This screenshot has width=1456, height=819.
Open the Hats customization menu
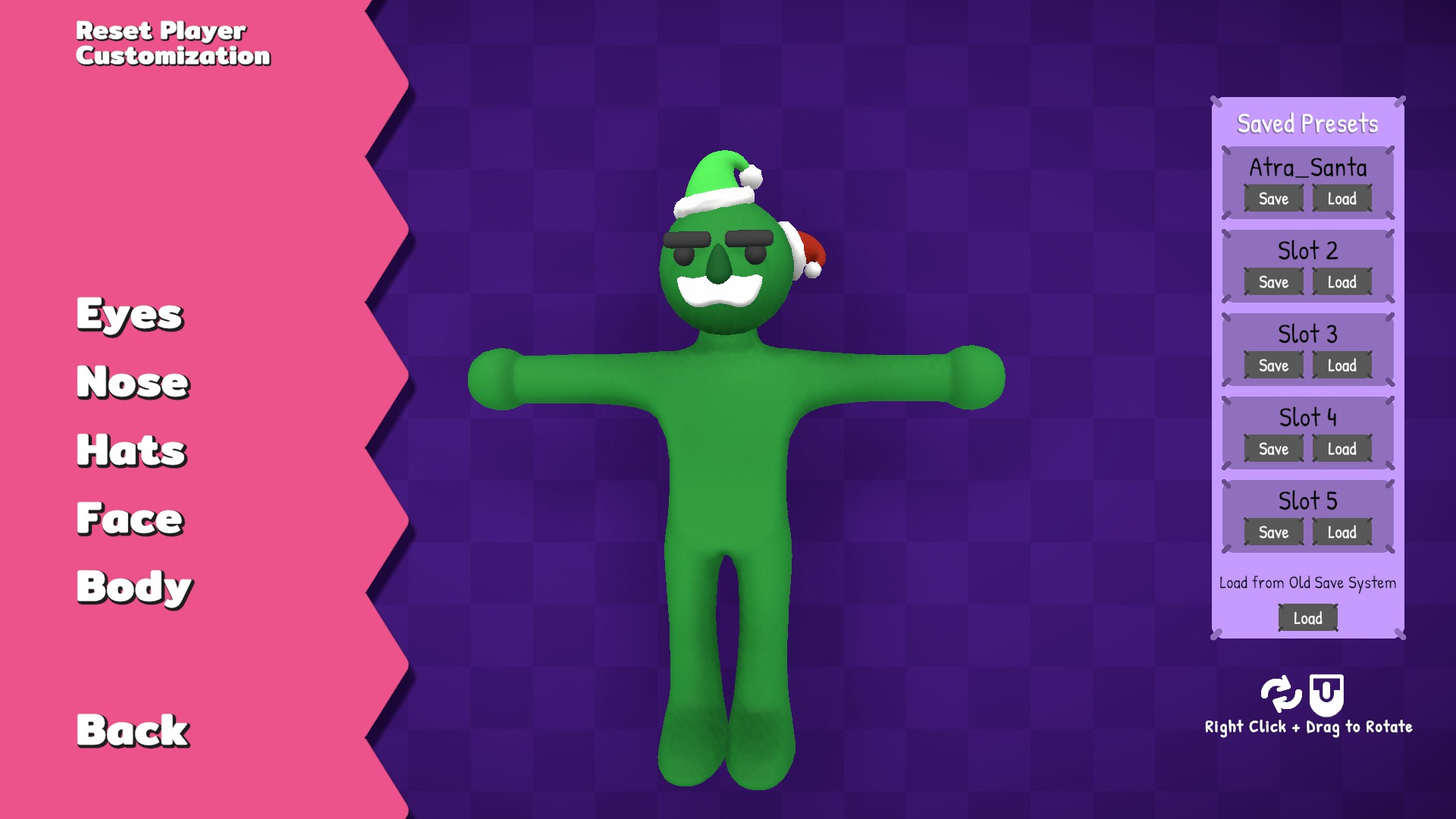pos(131,450)
